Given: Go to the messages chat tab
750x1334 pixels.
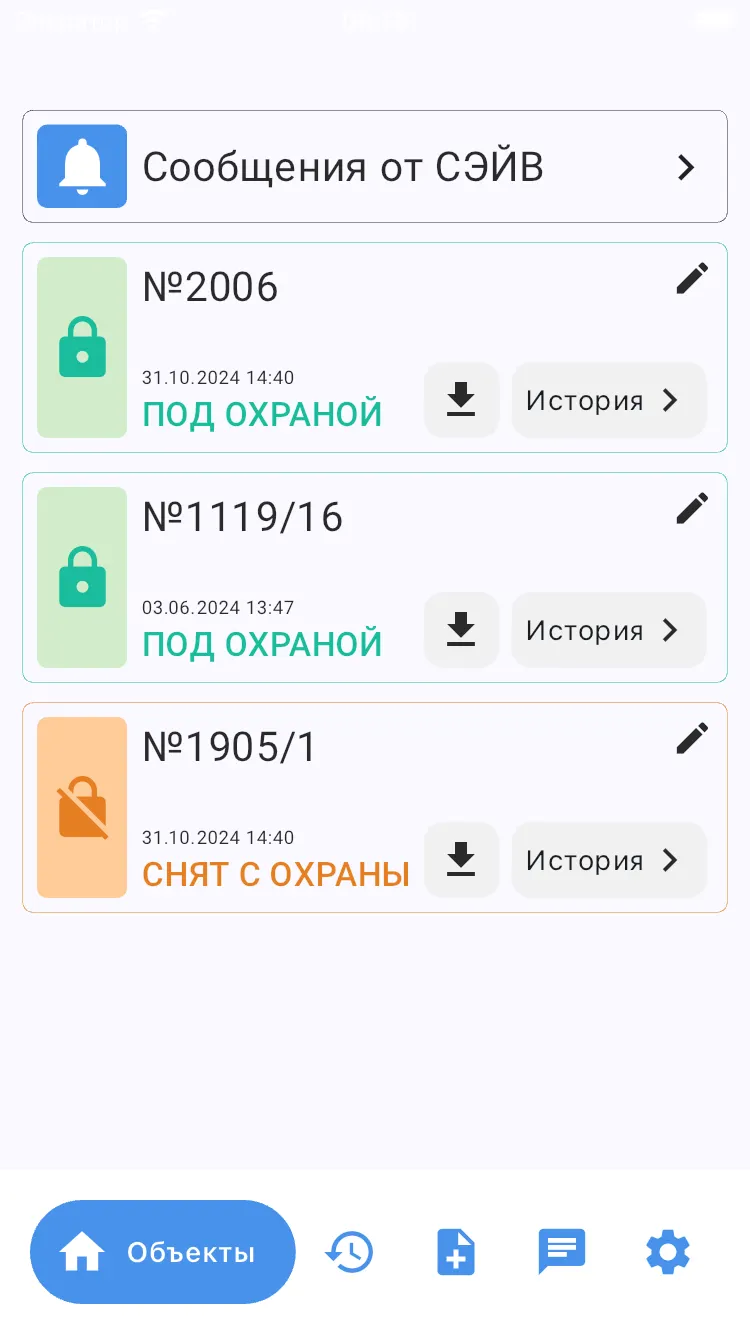Looking at the screenshot, I should (562, 1252).
